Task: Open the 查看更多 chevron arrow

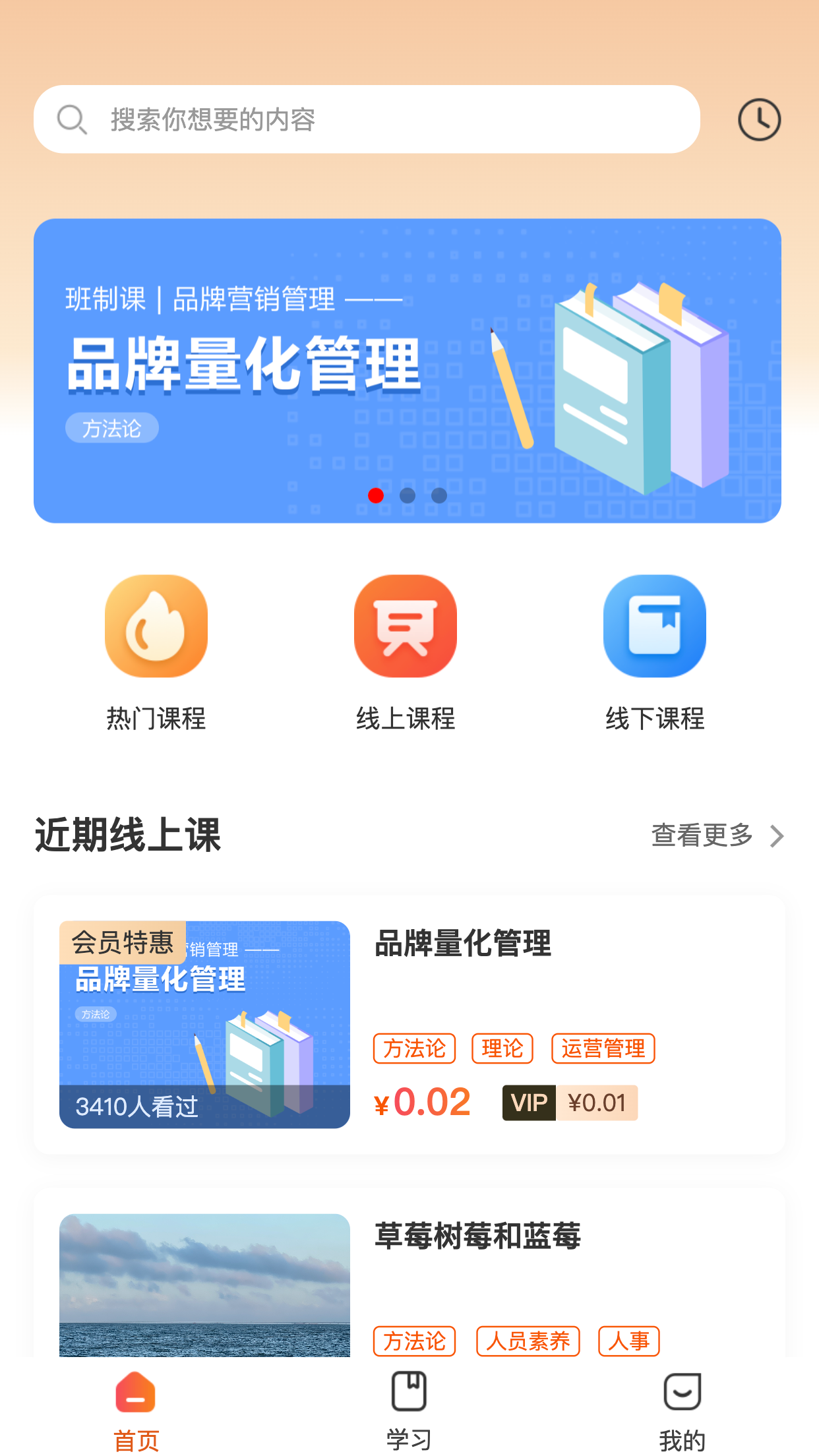Action: point(777,836)
